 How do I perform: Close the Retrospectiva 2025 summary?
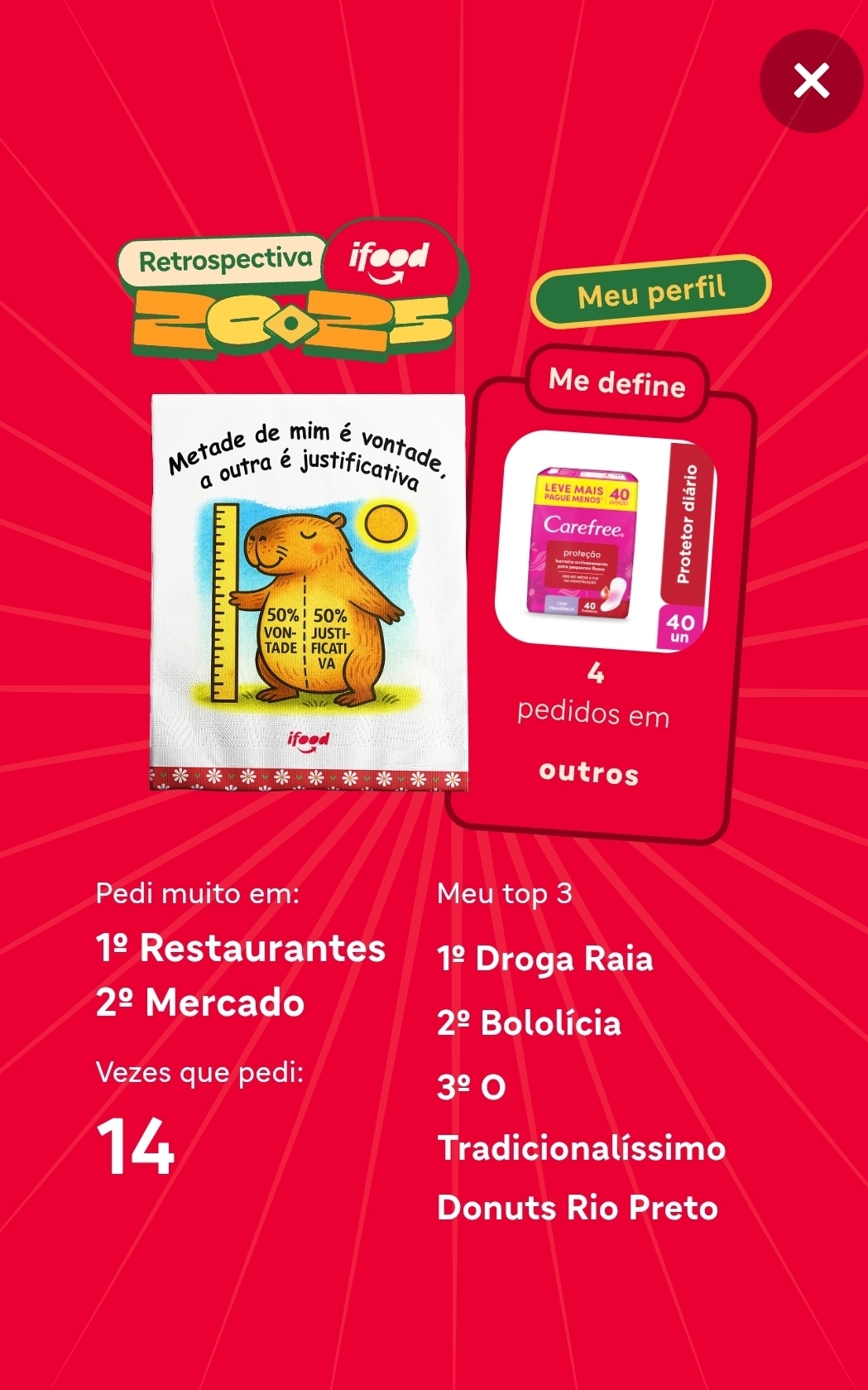811,81
